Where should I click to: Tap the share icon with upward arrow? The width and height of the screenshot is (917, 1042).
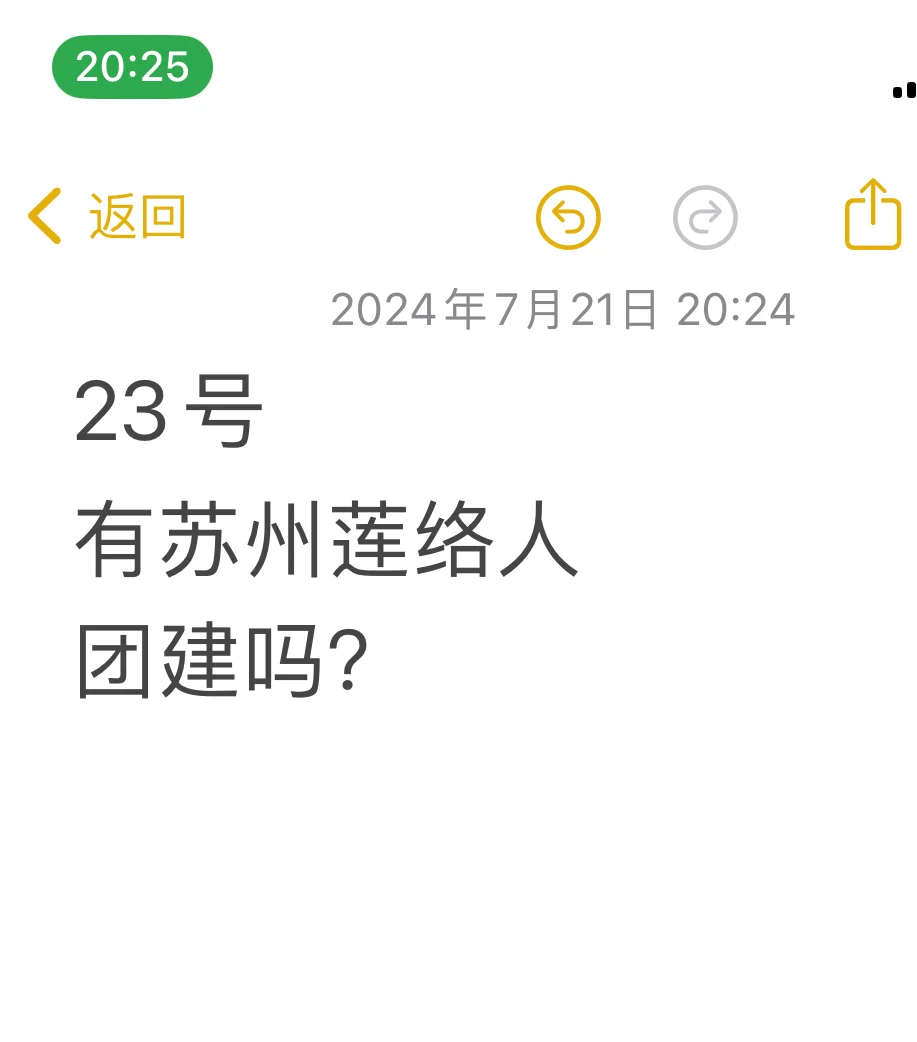point(871,216)
